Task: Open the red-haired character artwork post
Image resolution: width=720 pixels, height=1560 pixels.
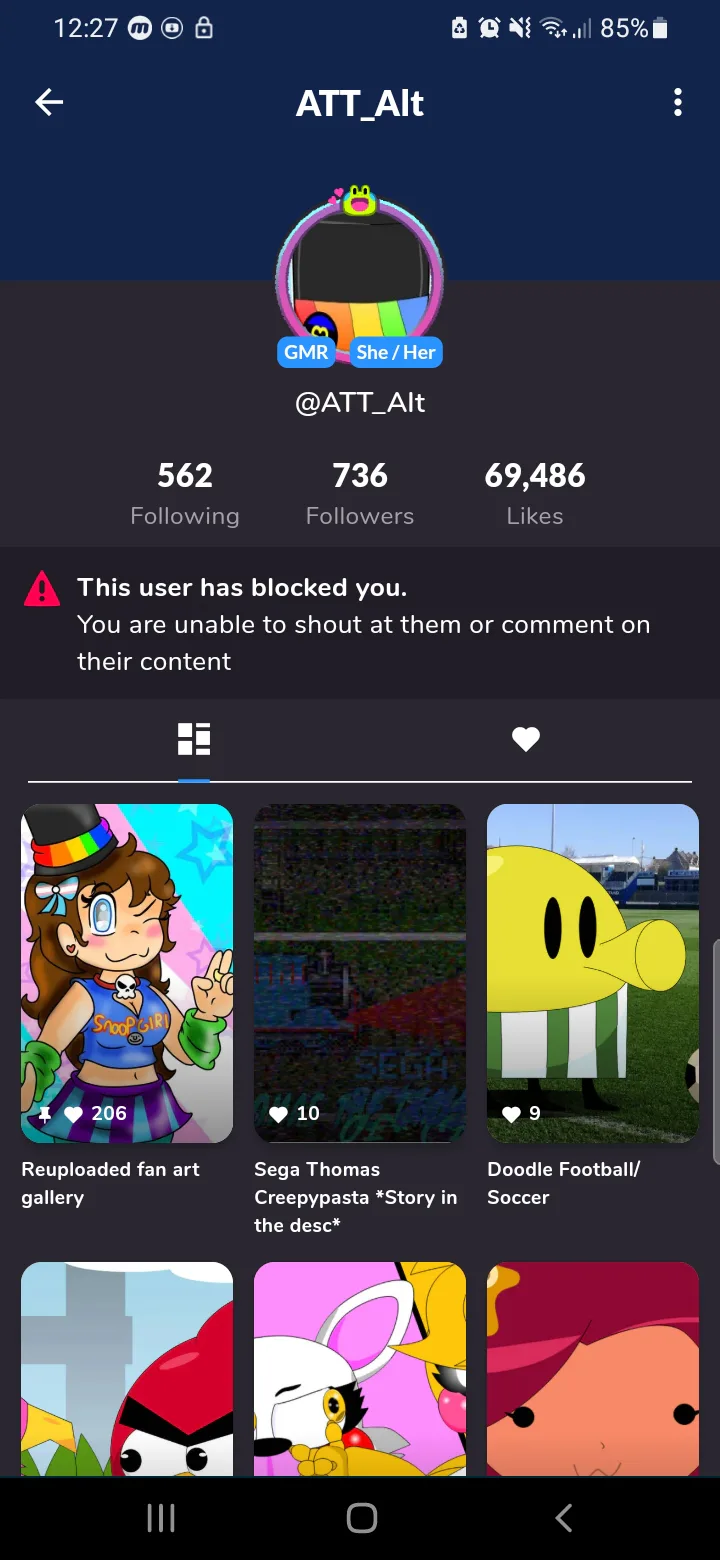Action: click(593, 1368)
